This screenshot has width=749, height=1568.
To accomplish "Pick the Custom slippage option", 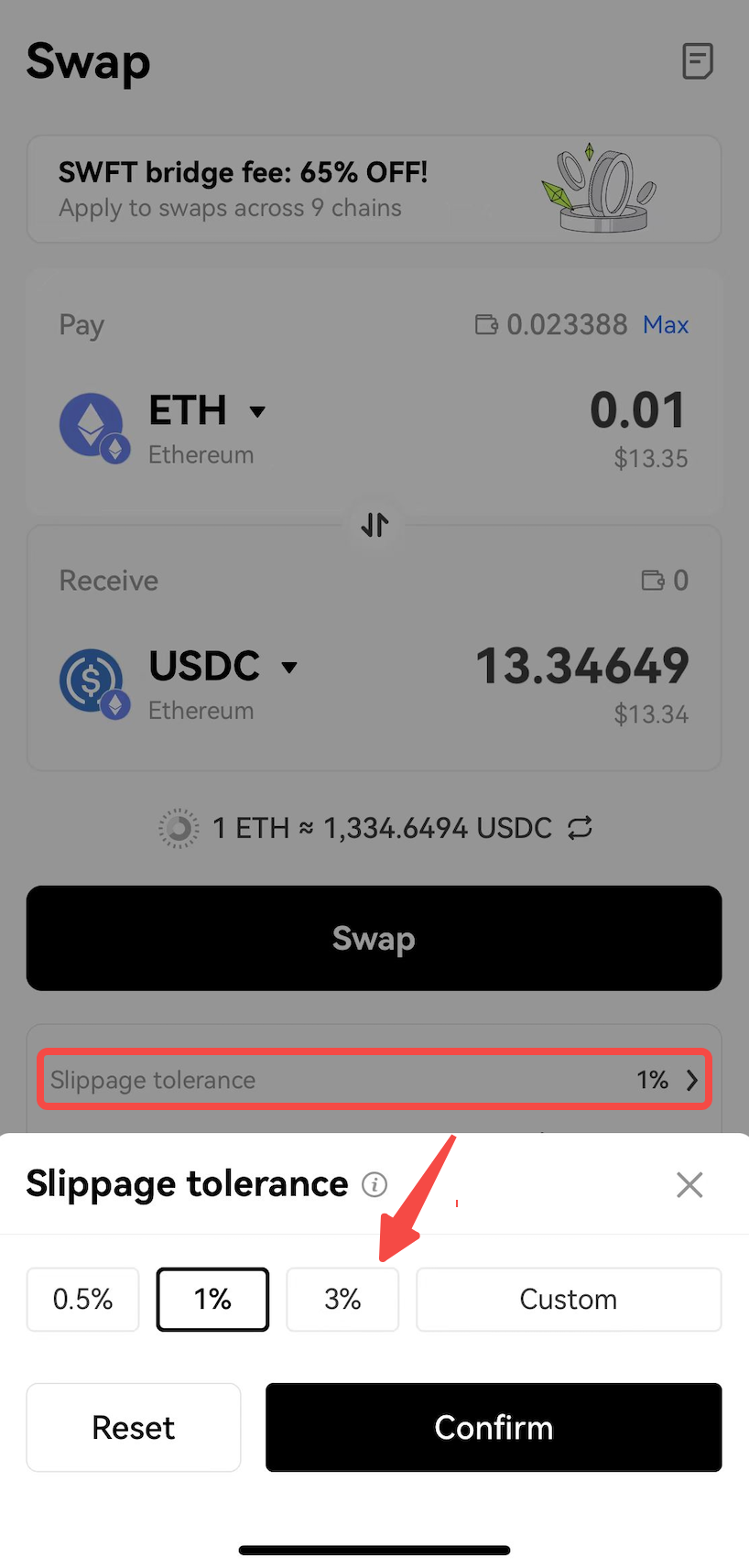I will click(x=569, y=1299).
